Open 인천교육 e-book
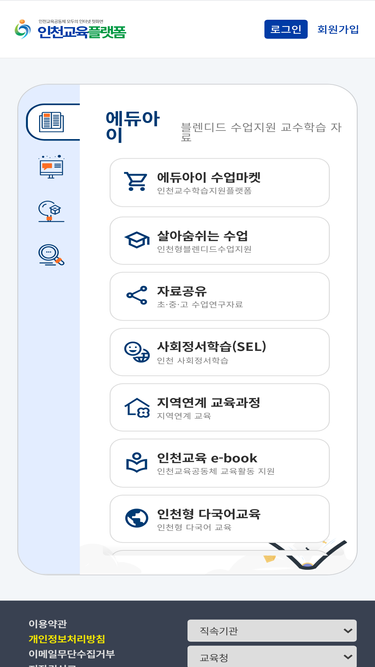Image resolution: width=375 pixels, height=667 pixels. coord(219,463)
